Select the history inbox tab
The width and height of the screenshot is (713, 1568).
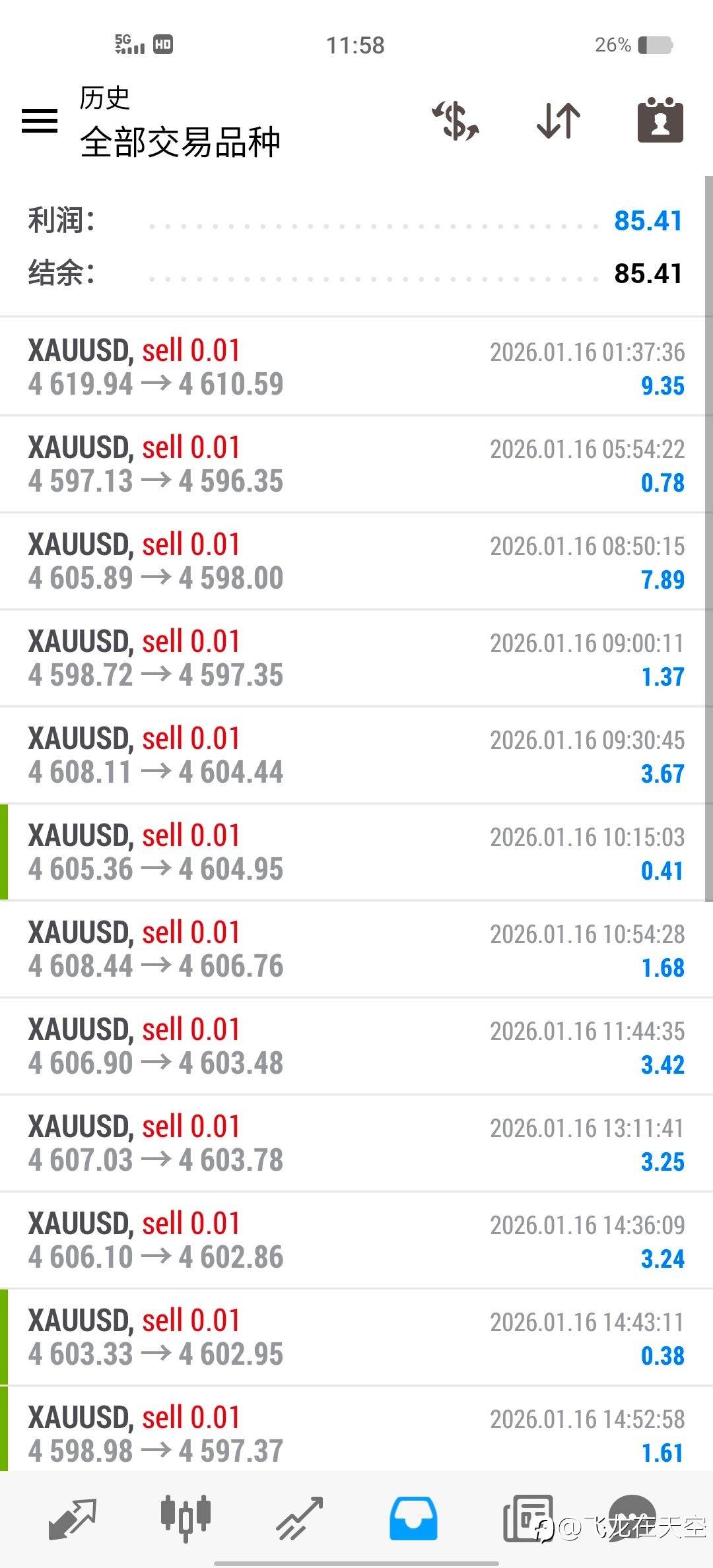tap(413, 1518)
